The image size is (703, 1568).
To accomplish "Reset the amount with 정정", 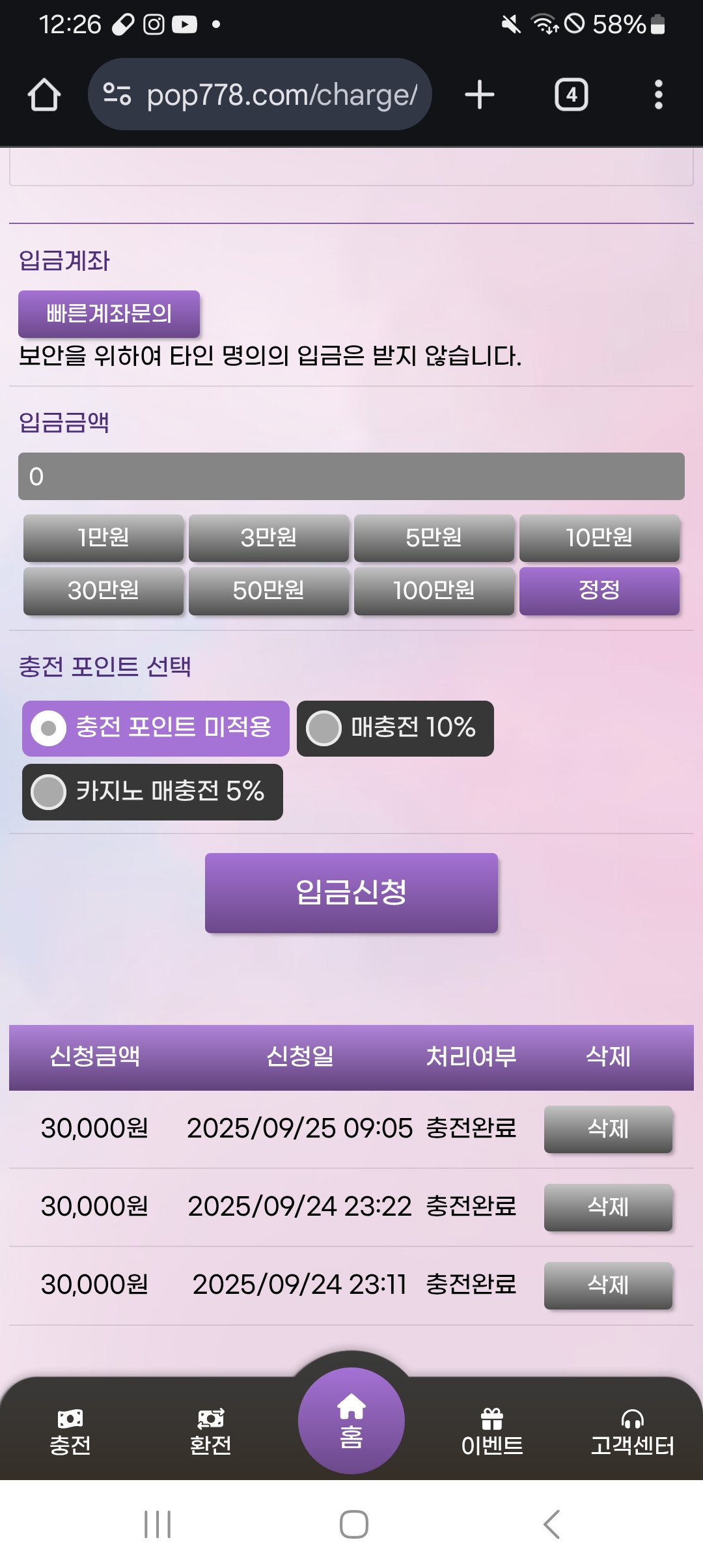I will pos(600,591).
